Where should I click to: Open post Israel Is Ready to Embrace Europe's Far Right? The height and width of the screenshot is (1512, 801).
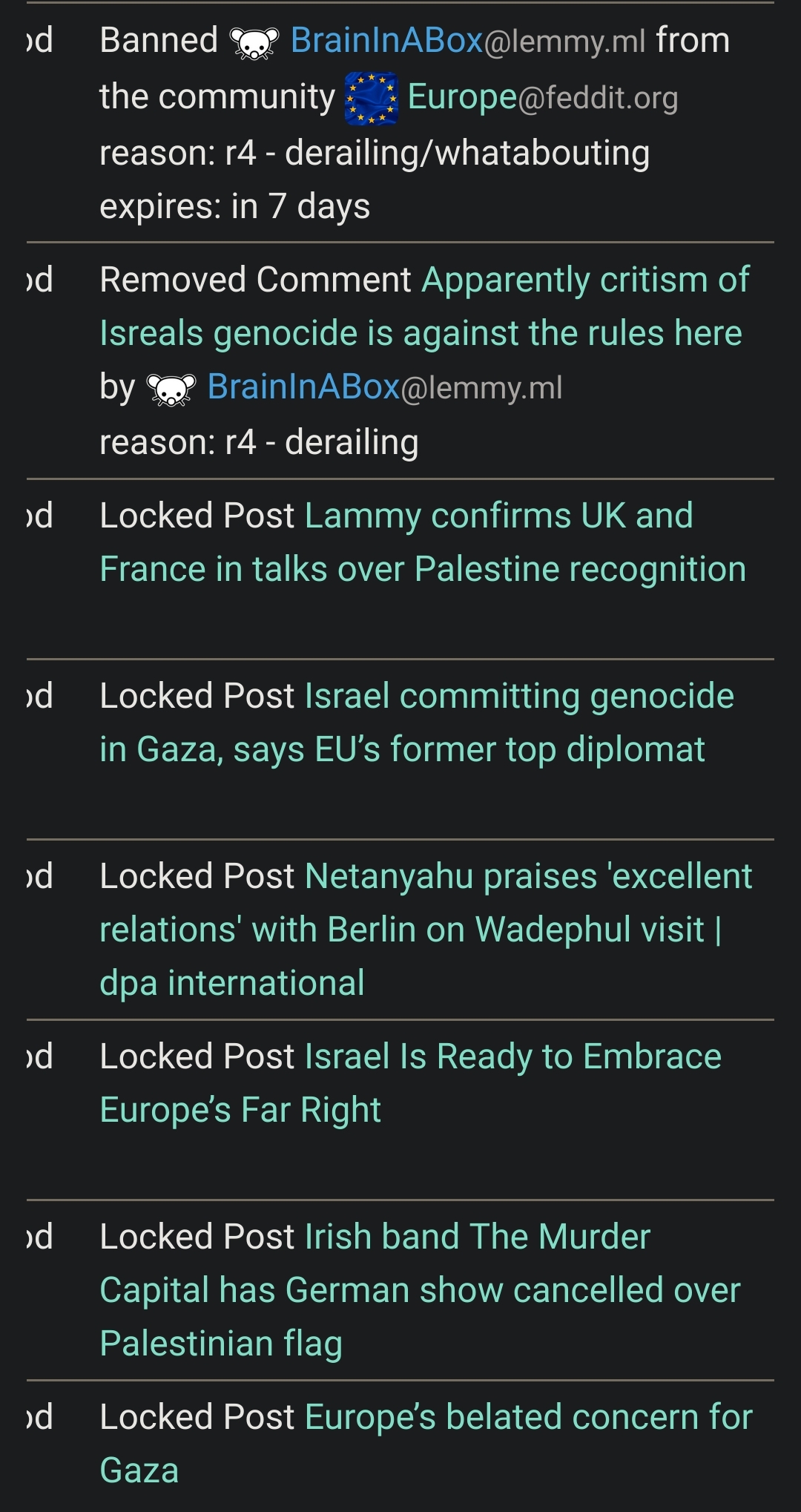[410, 1083]
